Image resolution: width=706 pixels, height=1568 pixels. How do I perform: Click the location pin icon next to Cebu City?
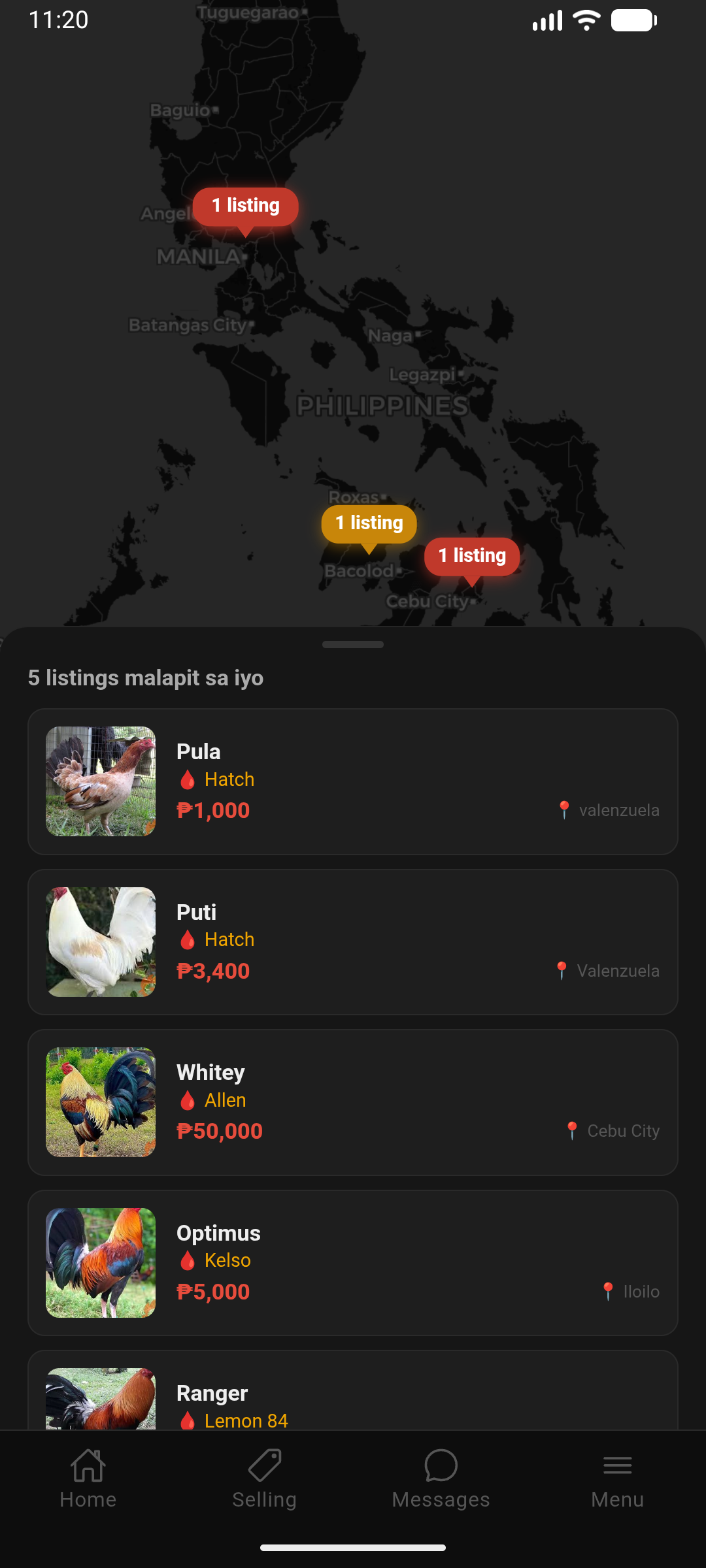click(x=573, y=1130)
